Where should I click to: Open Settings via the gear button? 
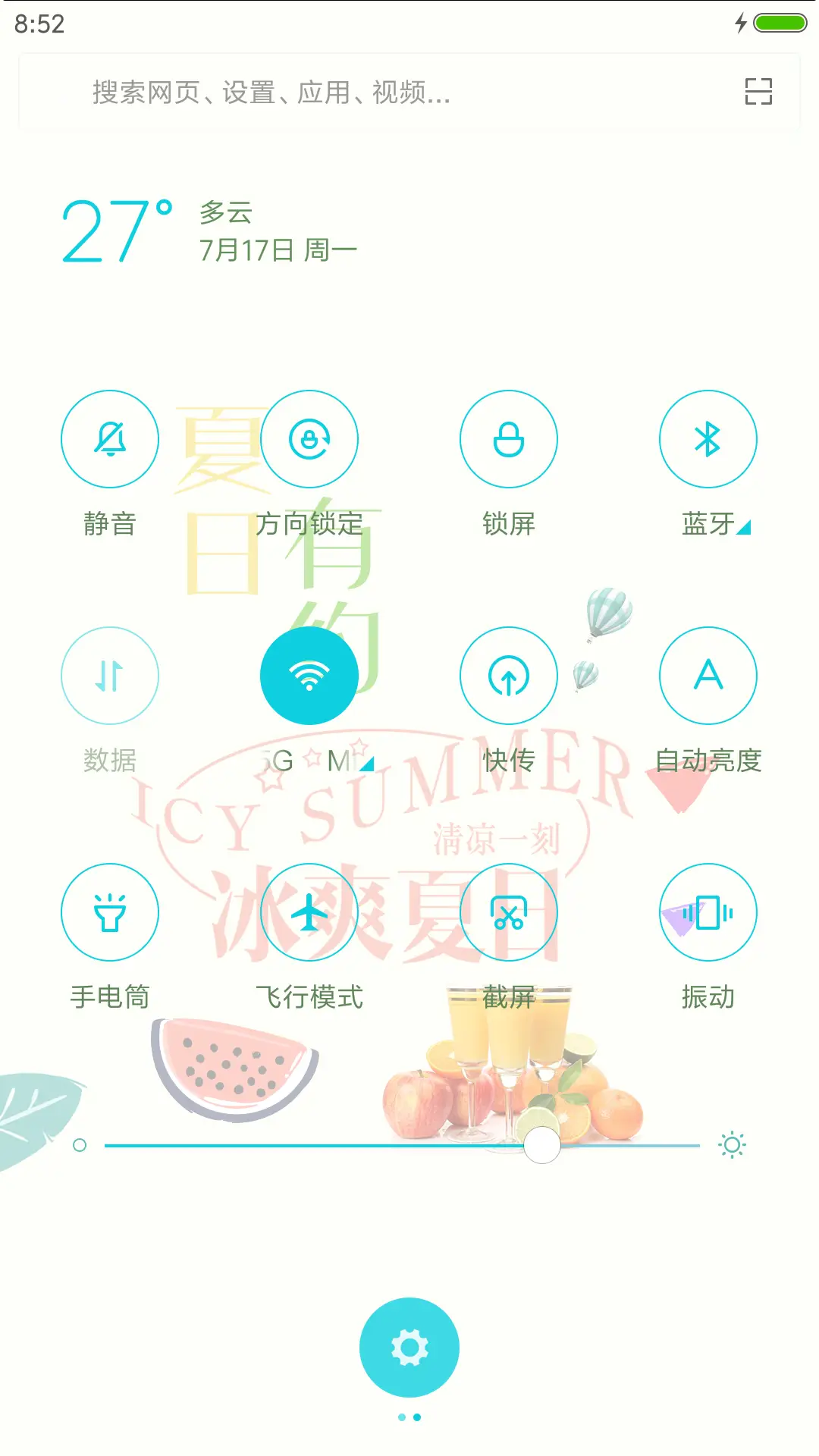pyautogui.click(x=409, y=1346)
